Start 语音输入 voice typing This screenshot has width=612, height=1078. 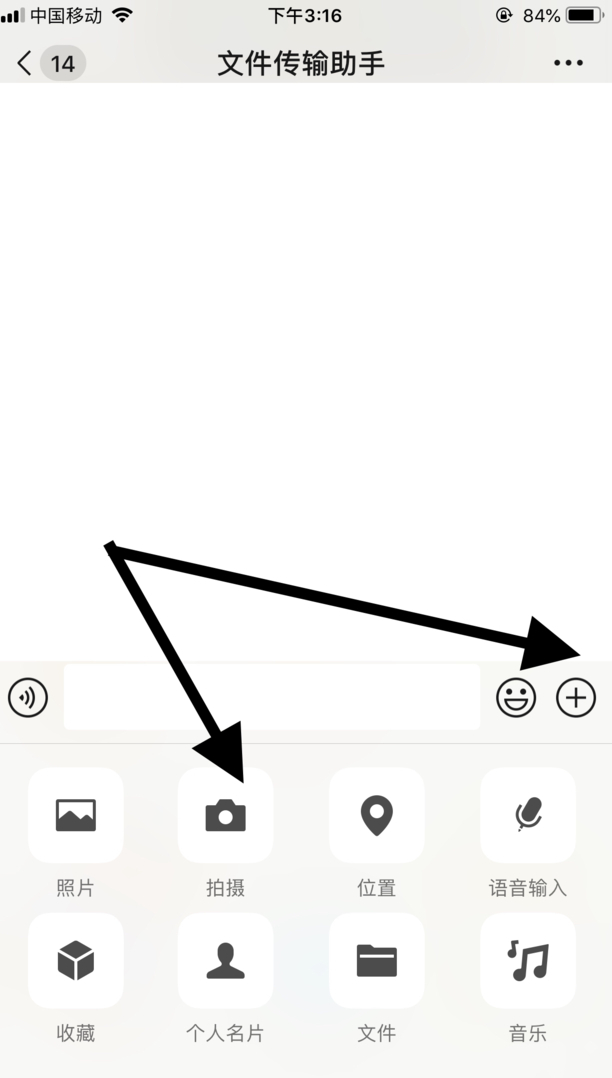[x=528, y=815]
